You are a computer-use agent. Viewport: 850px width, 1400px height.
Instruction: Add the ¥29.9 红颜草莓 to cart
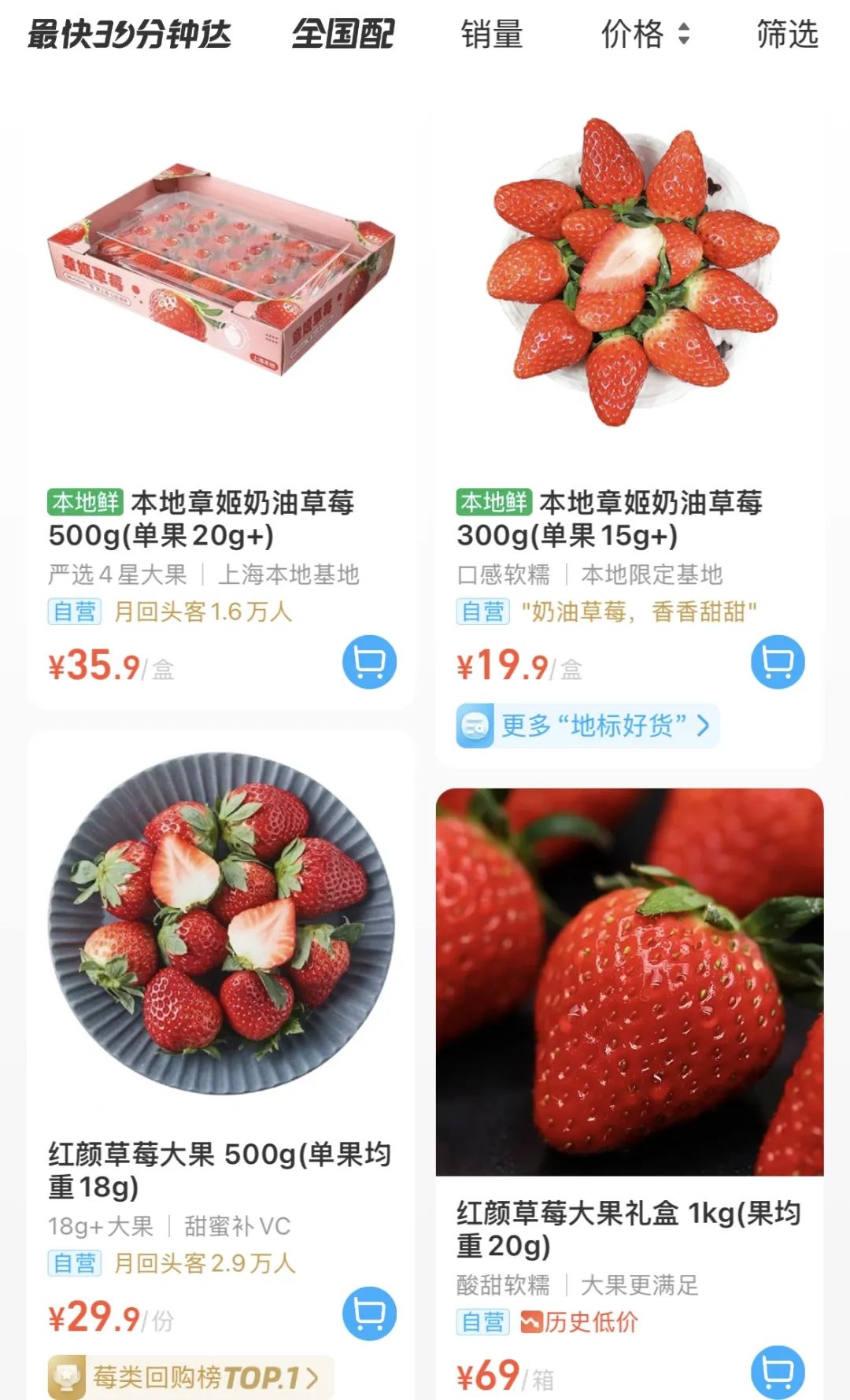[369, 1313]
